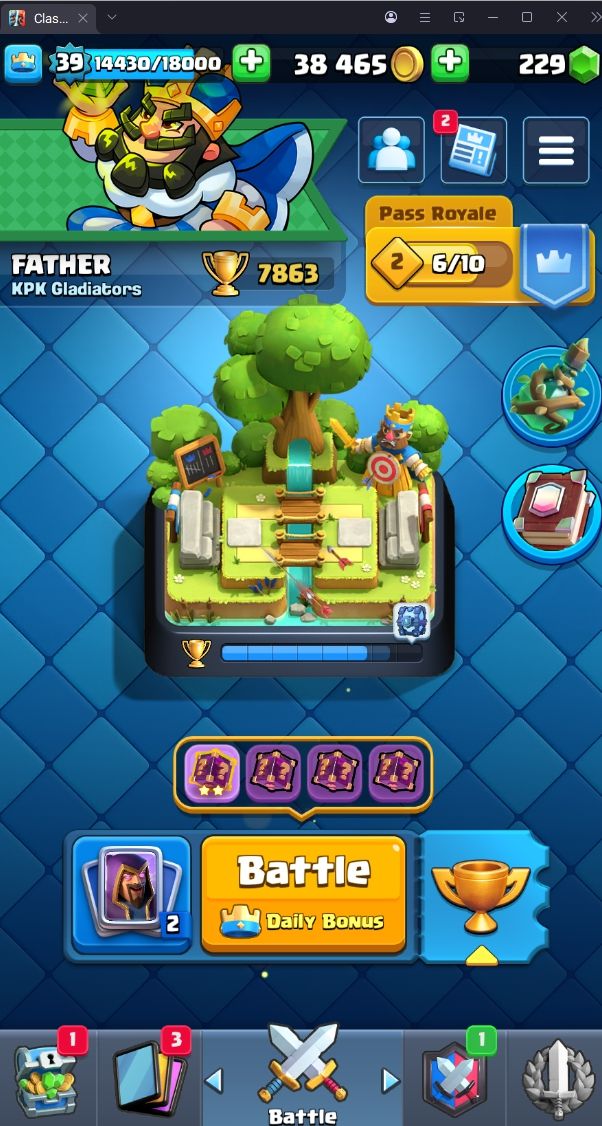Switch to the Clan tab
The image size is (602, 1126).
455,1079
